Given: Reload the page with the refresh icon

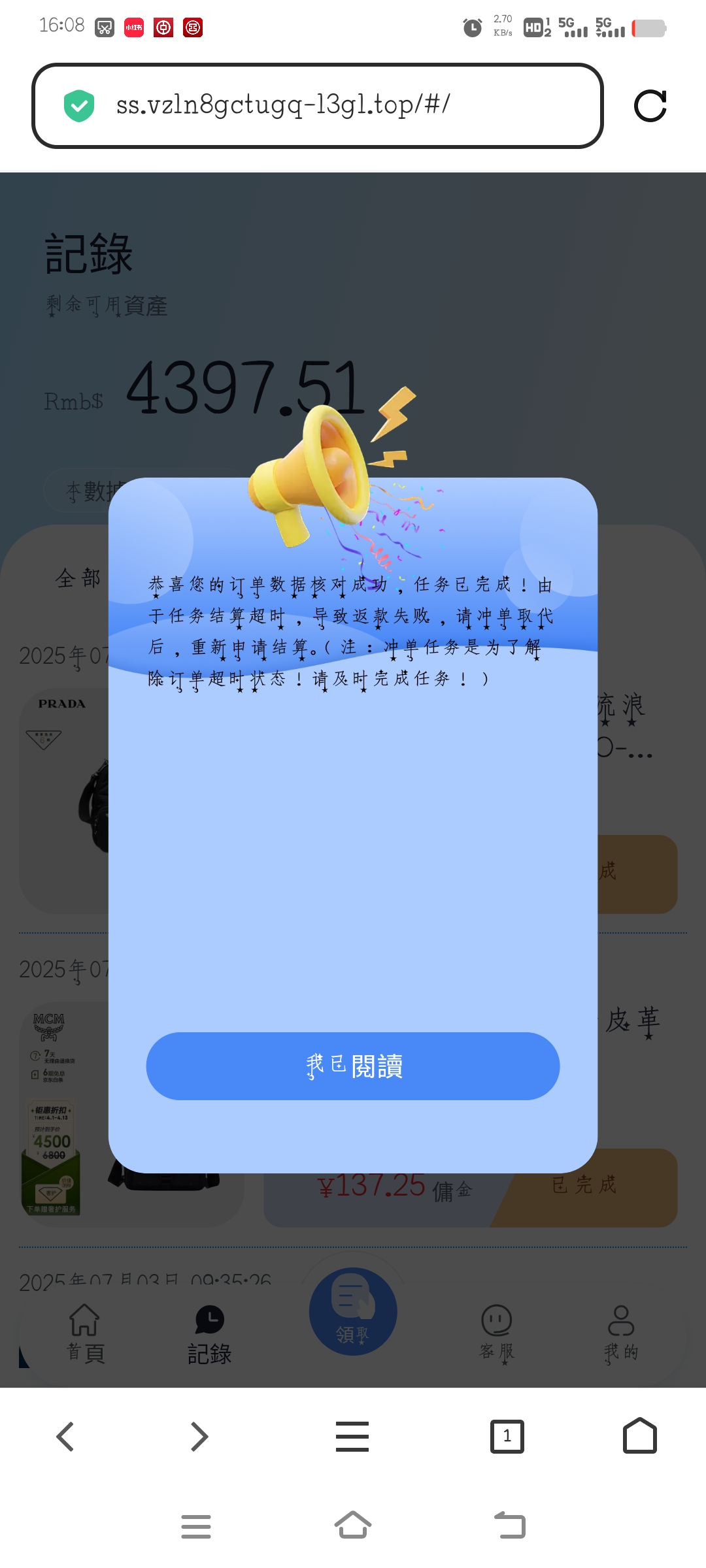Looking at the screenshot, I should tap(650, 106).
